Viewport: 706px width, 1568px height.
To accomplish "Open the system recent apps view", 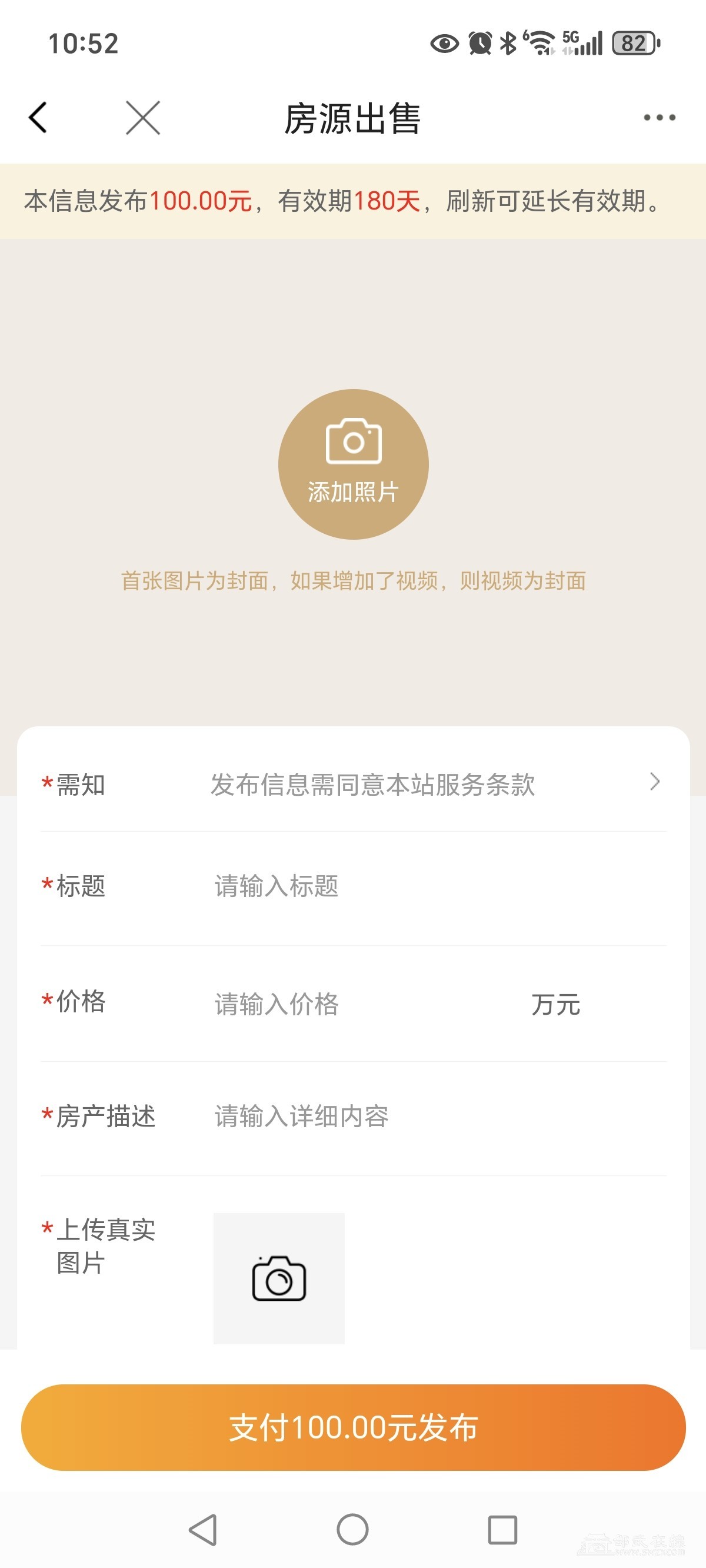I will [502, 1529].
